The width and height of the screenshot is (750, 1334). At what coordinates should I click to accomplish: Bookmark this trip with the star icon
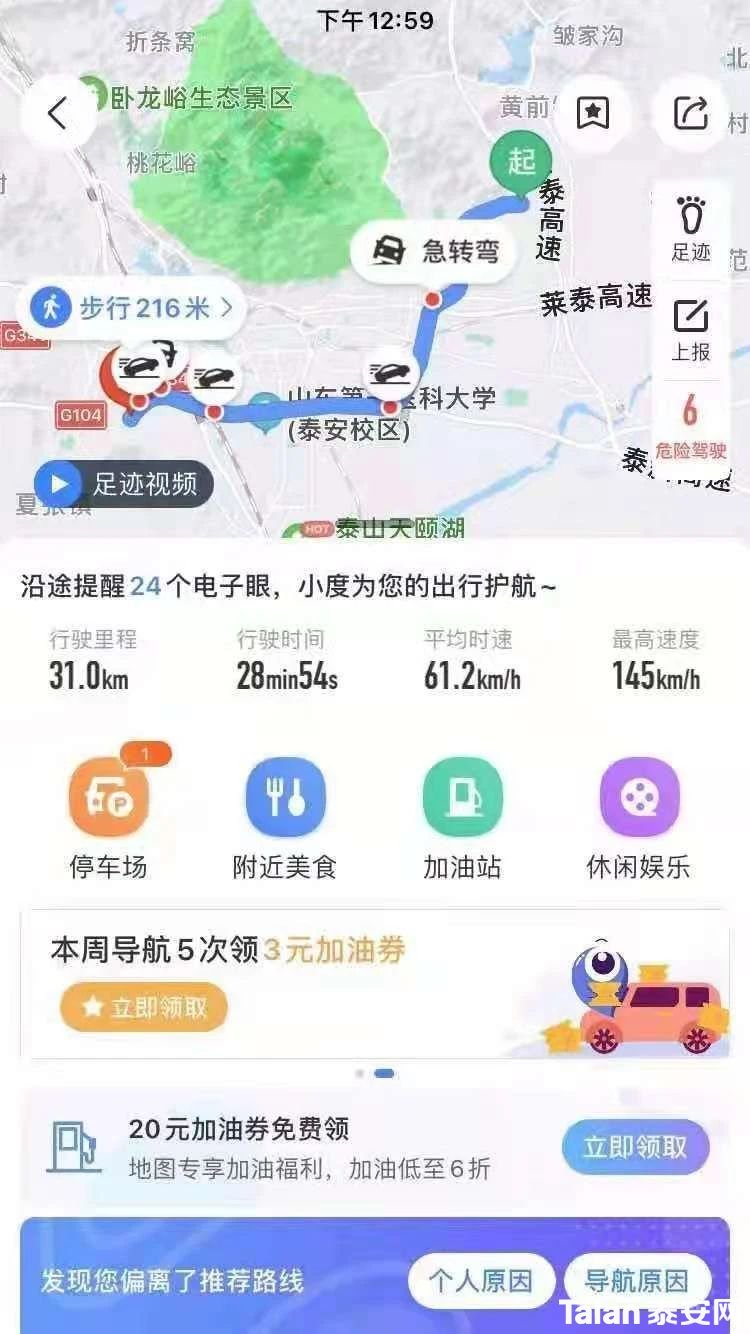(x=593, y=113)
